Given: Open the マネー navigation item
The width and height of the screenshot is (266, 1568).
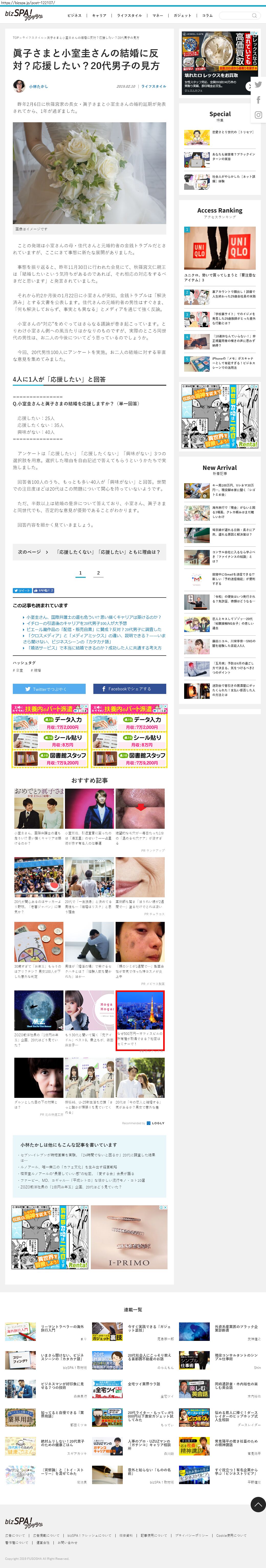Looking at the screenshot, I should pos(158,15).
